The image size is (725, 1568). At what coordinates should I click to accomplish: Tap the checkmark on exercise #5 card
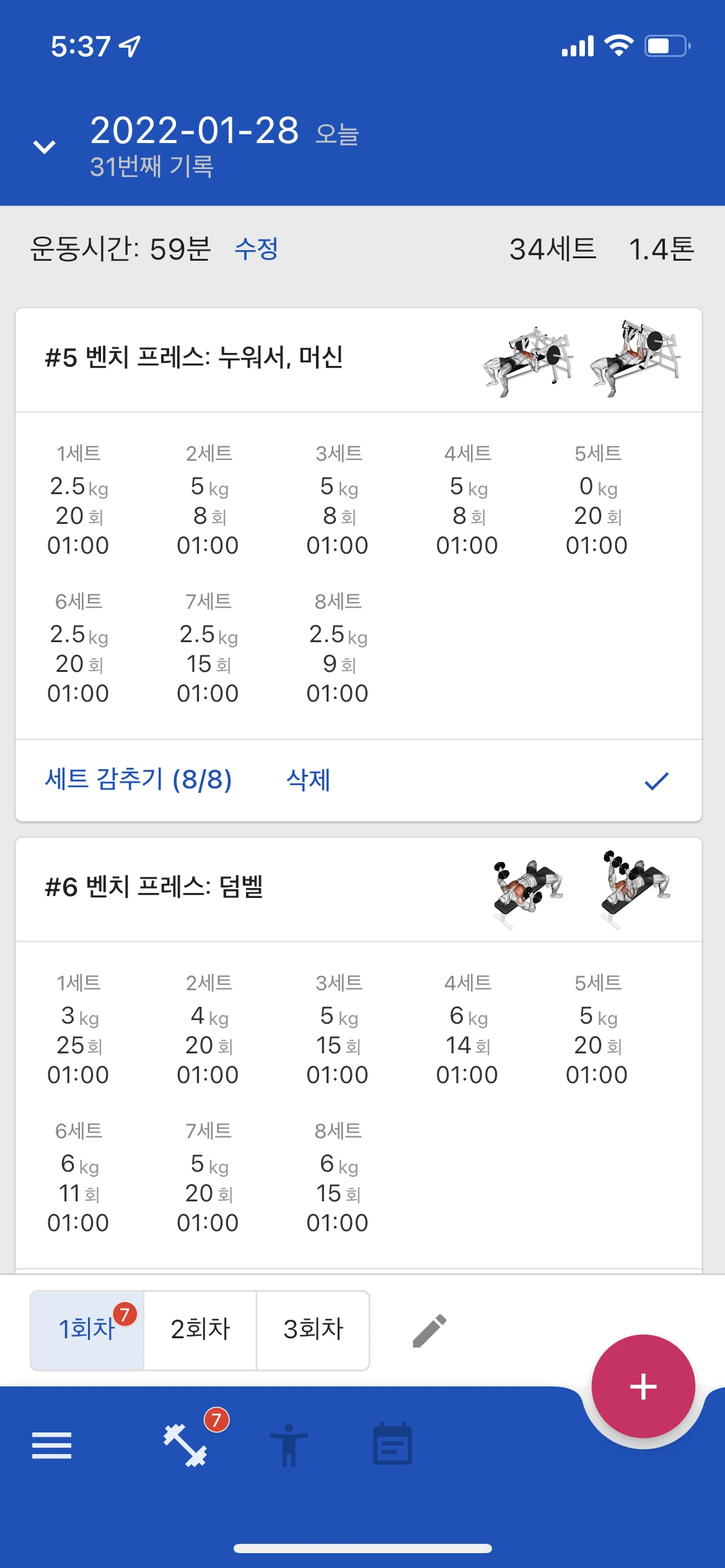(x=656, y=781)
